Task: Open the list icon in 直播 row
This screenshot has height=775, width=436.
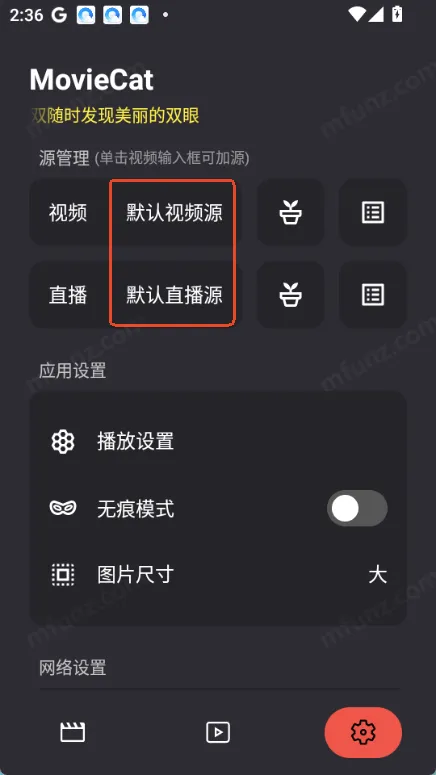Action: pyautogui.click(x=373, y=295)
